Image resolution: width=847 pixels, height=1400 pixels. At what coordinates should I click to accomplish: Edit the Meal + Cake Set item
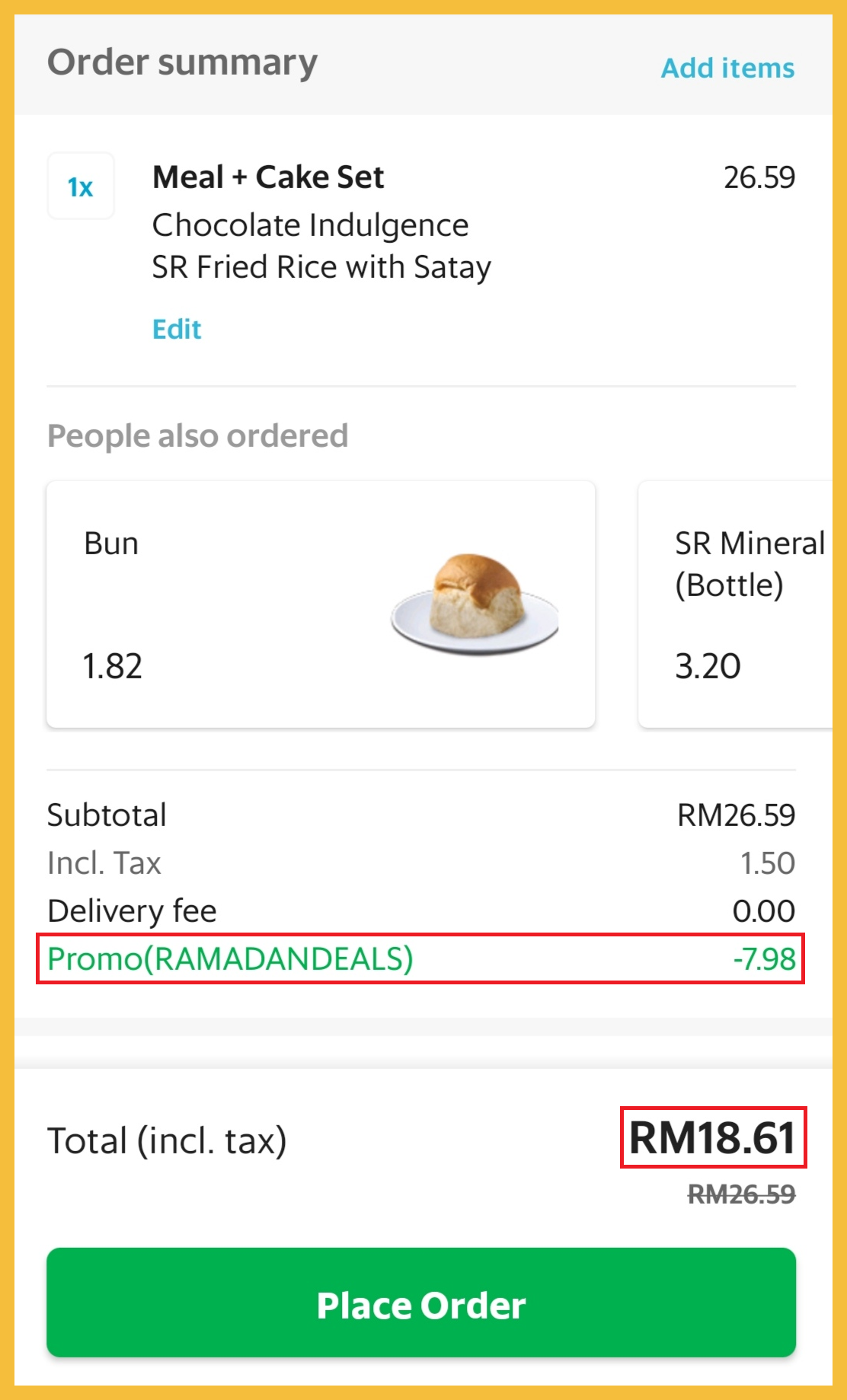point(177,329)
